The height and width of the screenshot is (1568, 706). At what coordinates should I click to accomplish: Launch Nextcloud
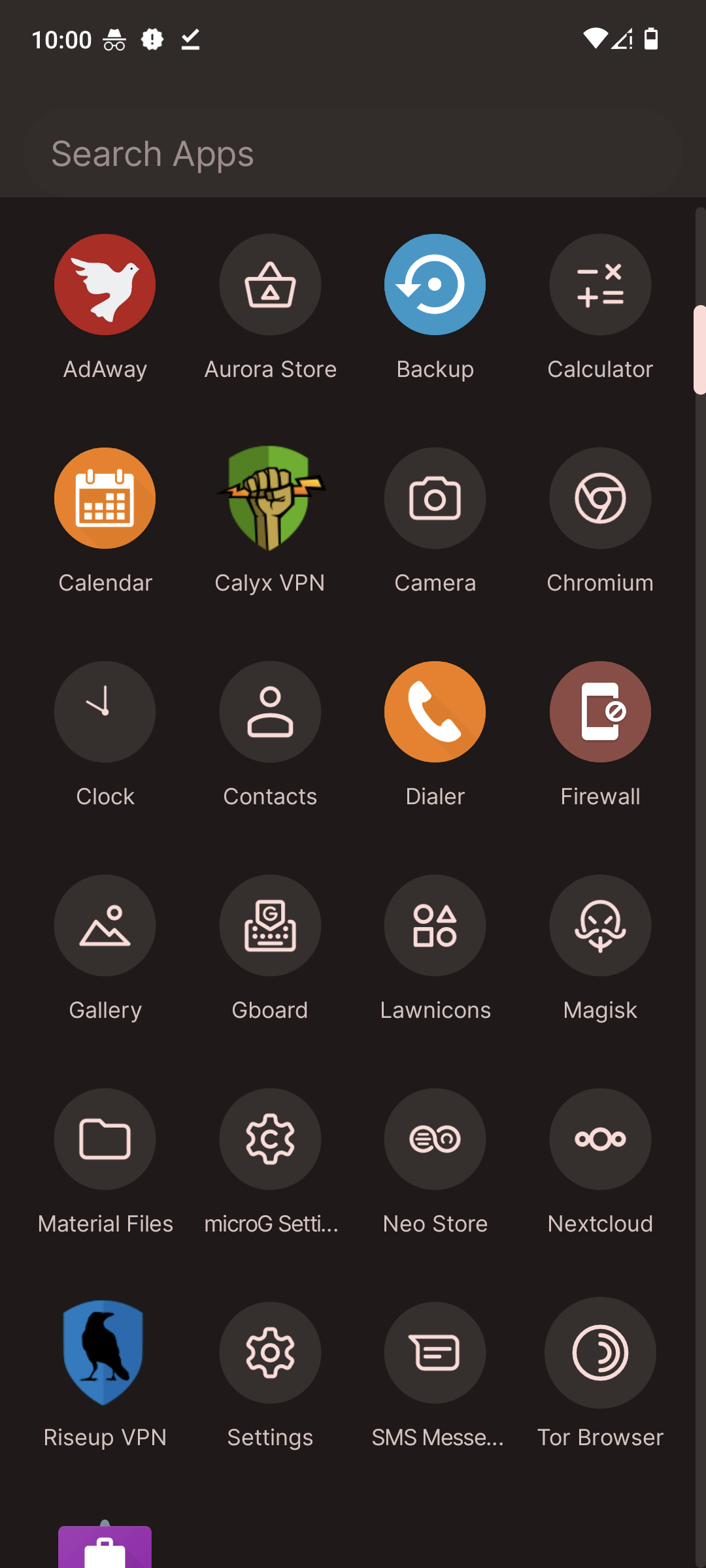coord(600,1139)
